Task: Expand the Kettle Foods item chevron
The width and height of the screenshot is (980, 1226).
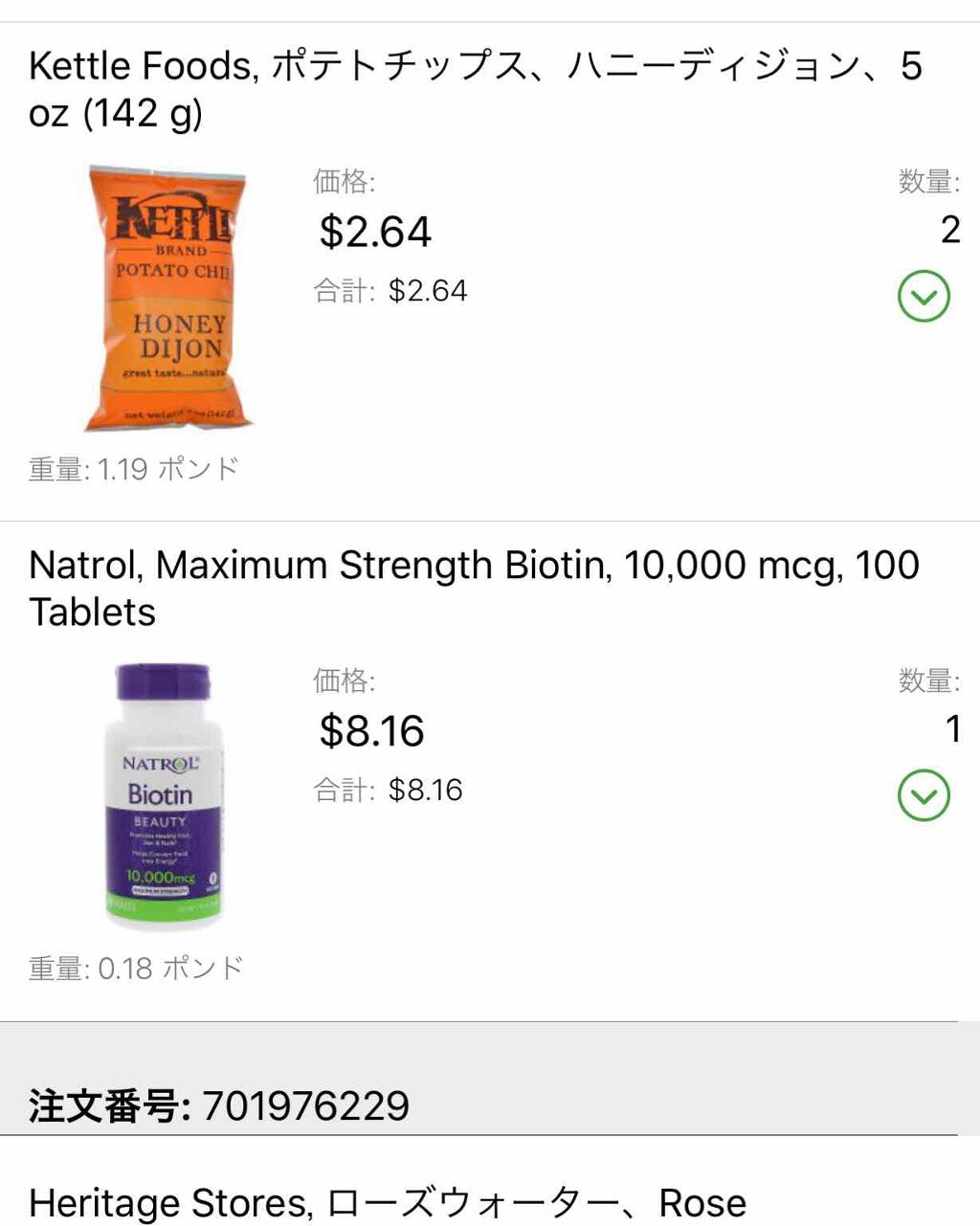Action: 924,297
